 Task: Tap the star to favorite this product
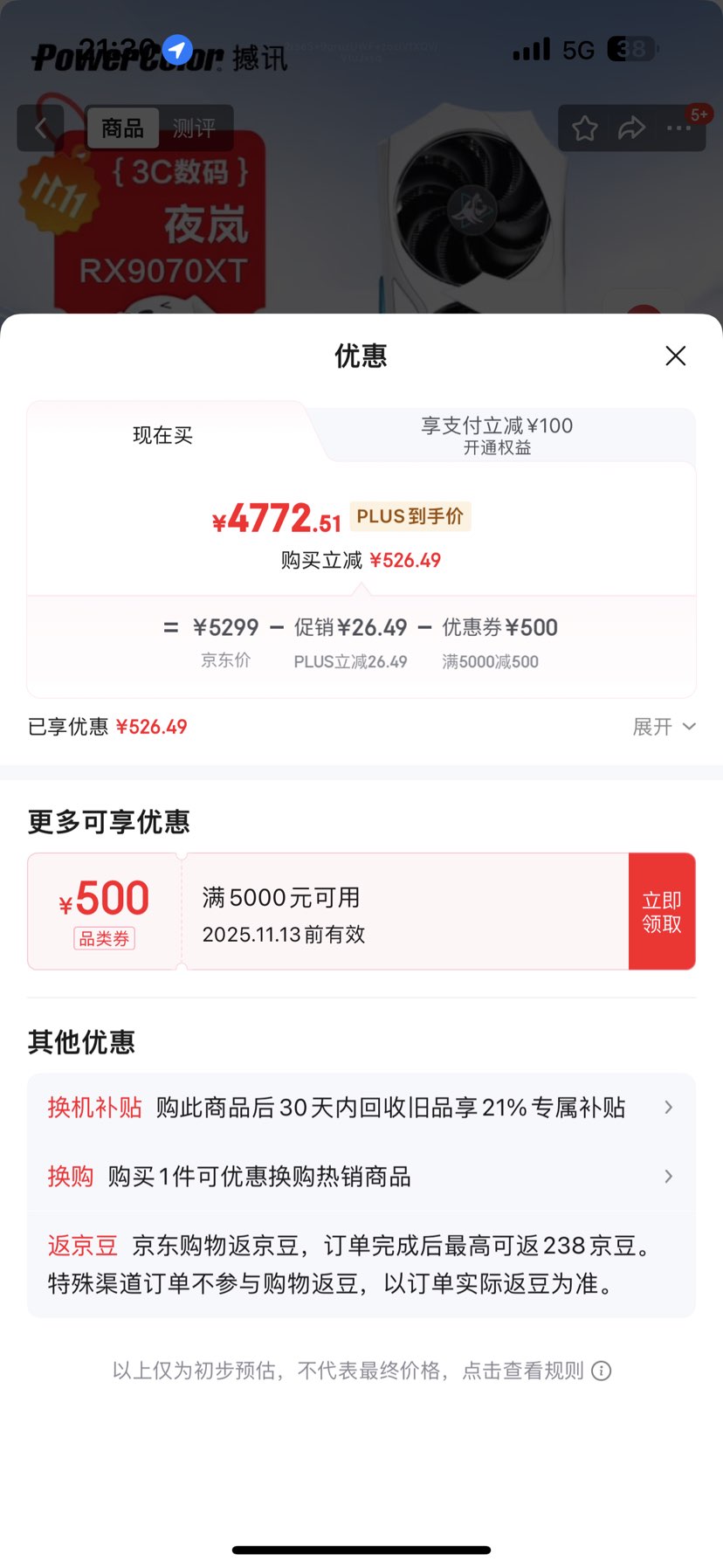584,128
